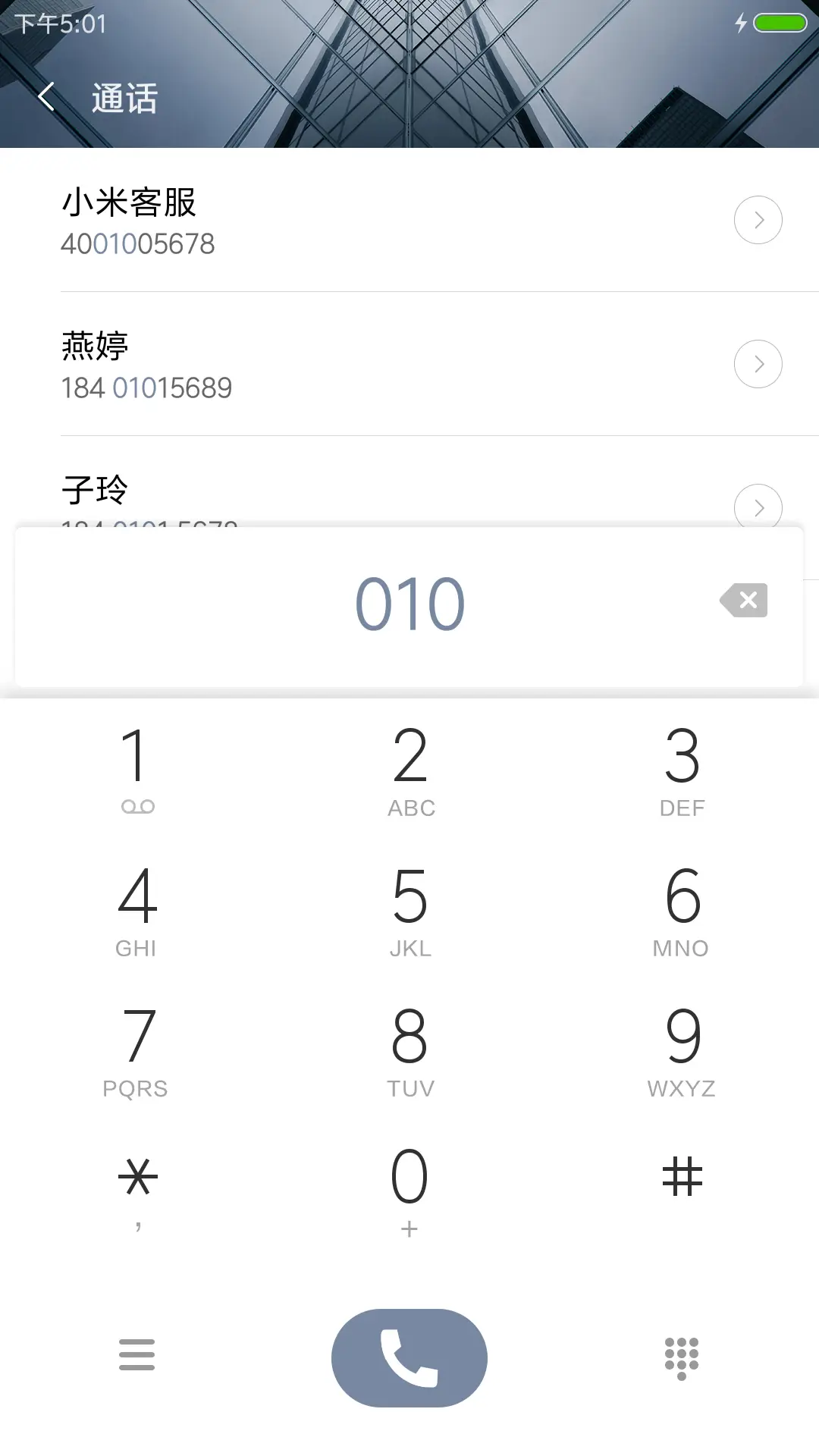This screenshot has height=1456, width=819.
Task: Tap the number 4001005678 link
Action: (137, 243)
